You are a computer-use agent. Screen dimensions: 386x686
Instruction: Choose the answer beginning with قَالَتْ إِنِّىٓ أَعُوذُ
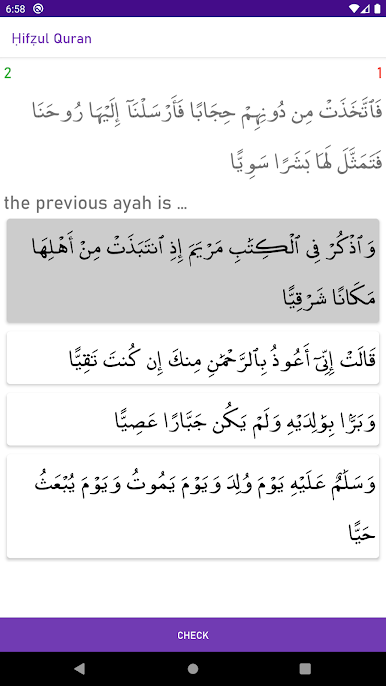pos(193,358)
